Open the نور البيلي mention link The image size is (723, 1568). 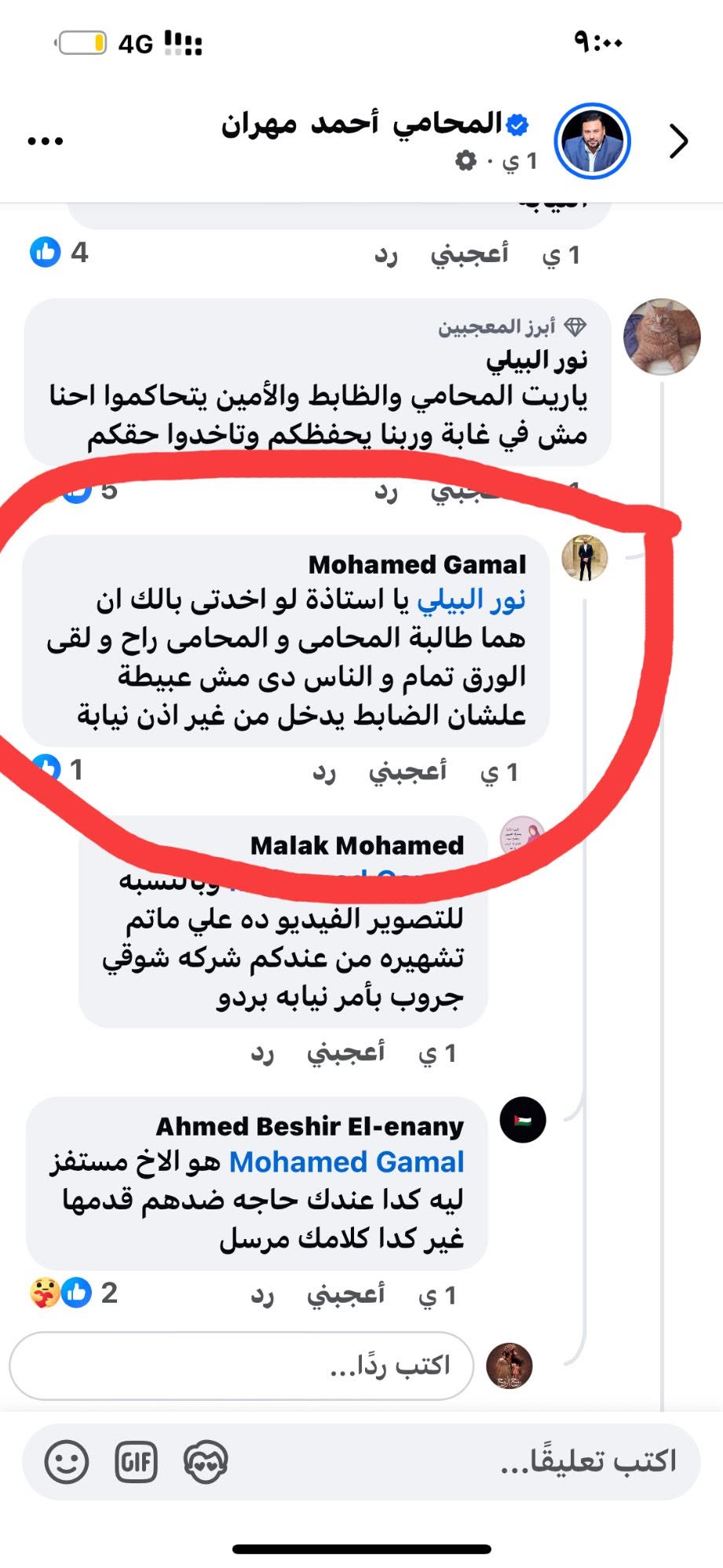pos(471,600)
